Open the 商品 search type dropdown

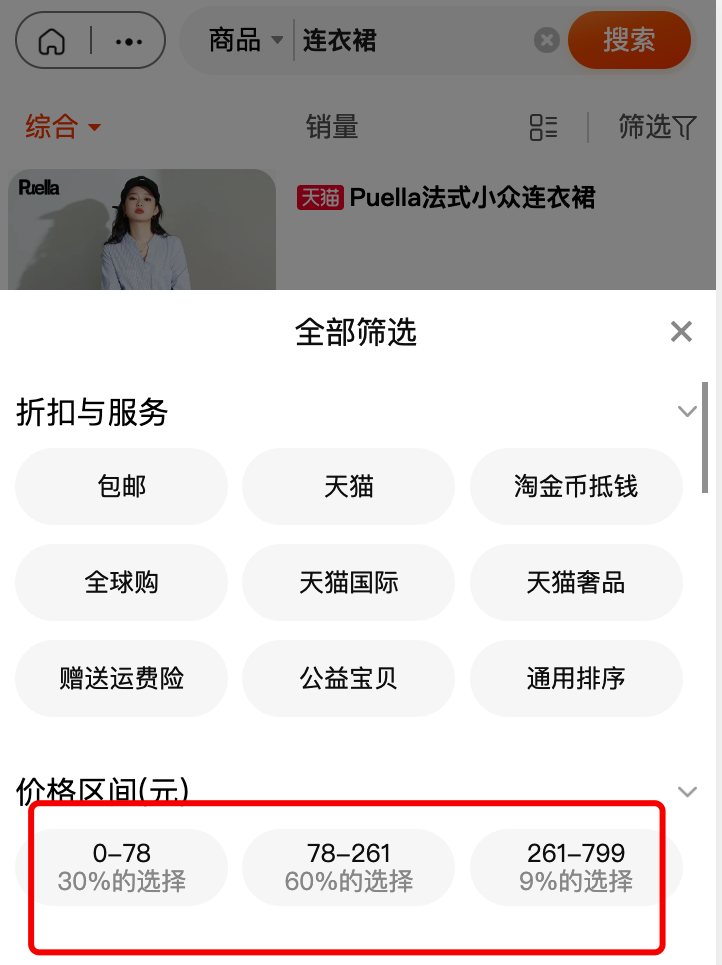(x=247, y=40)
